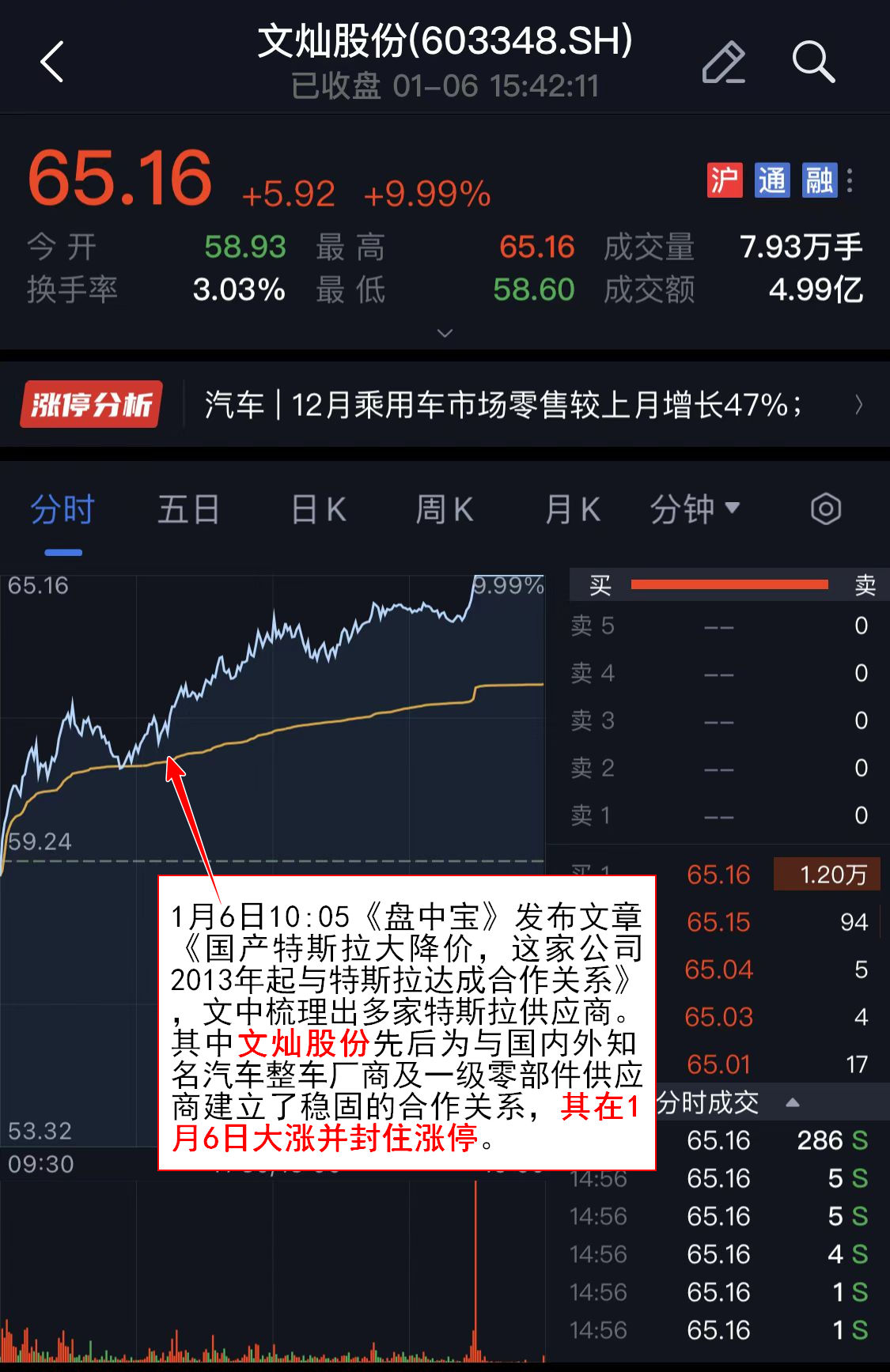Show more stock tags via three dots

tap(850, 180)
